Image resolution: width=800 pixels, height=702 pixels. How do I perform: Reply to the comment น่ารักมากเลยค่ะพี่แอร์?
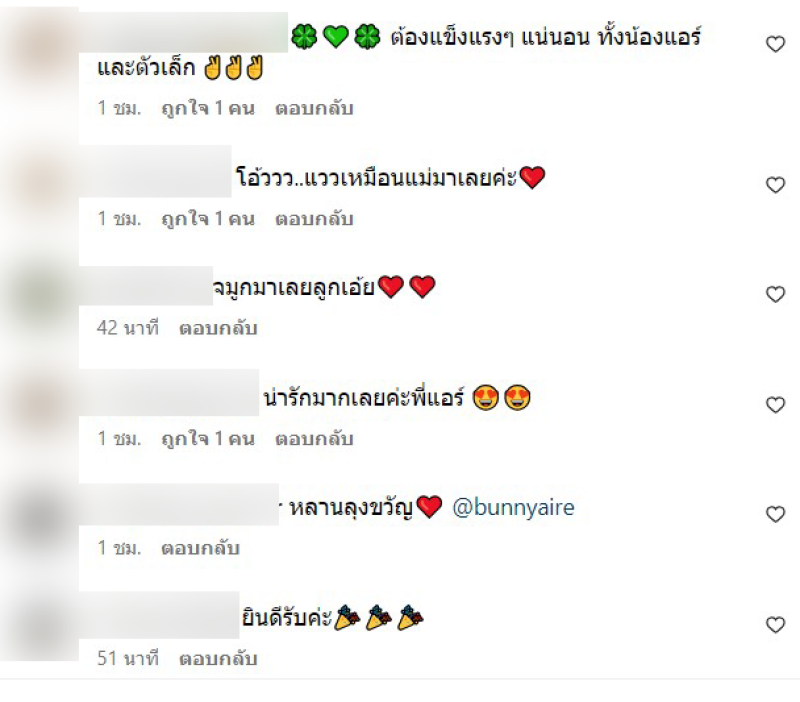tap(314, 438)
